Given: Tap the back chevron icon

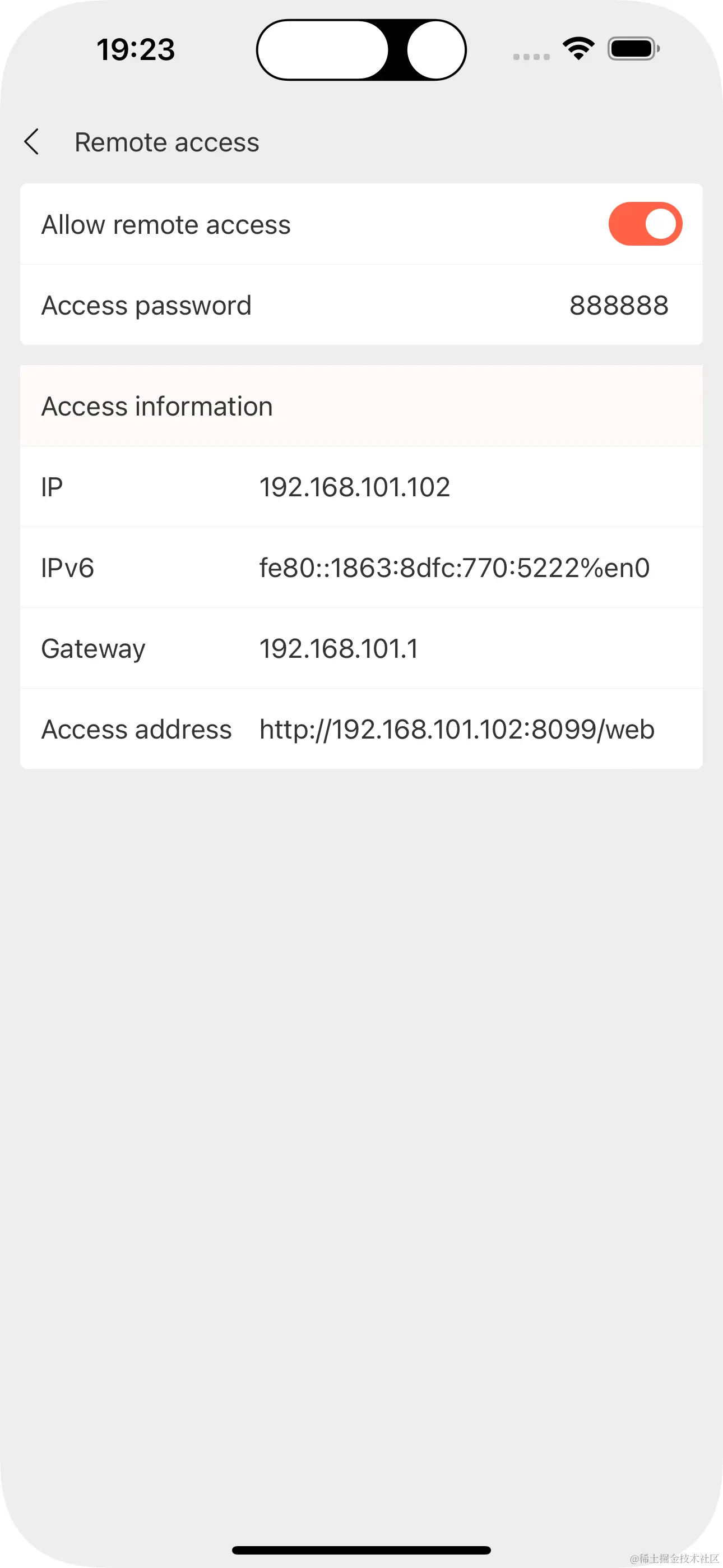Looking at the screenshot, I should click(33, 142).
